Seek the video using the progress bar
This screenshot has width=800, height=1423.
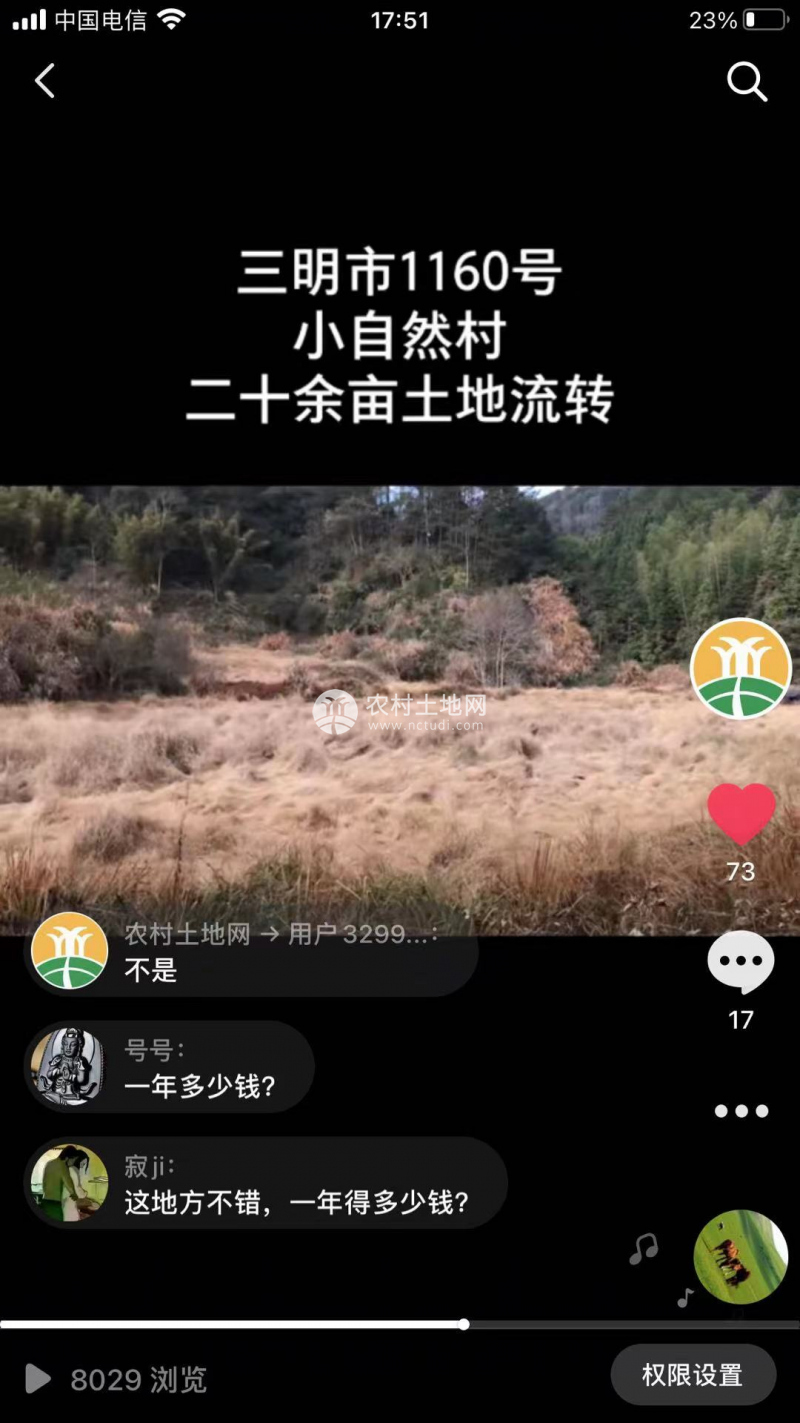click(x=464, y=1324)
